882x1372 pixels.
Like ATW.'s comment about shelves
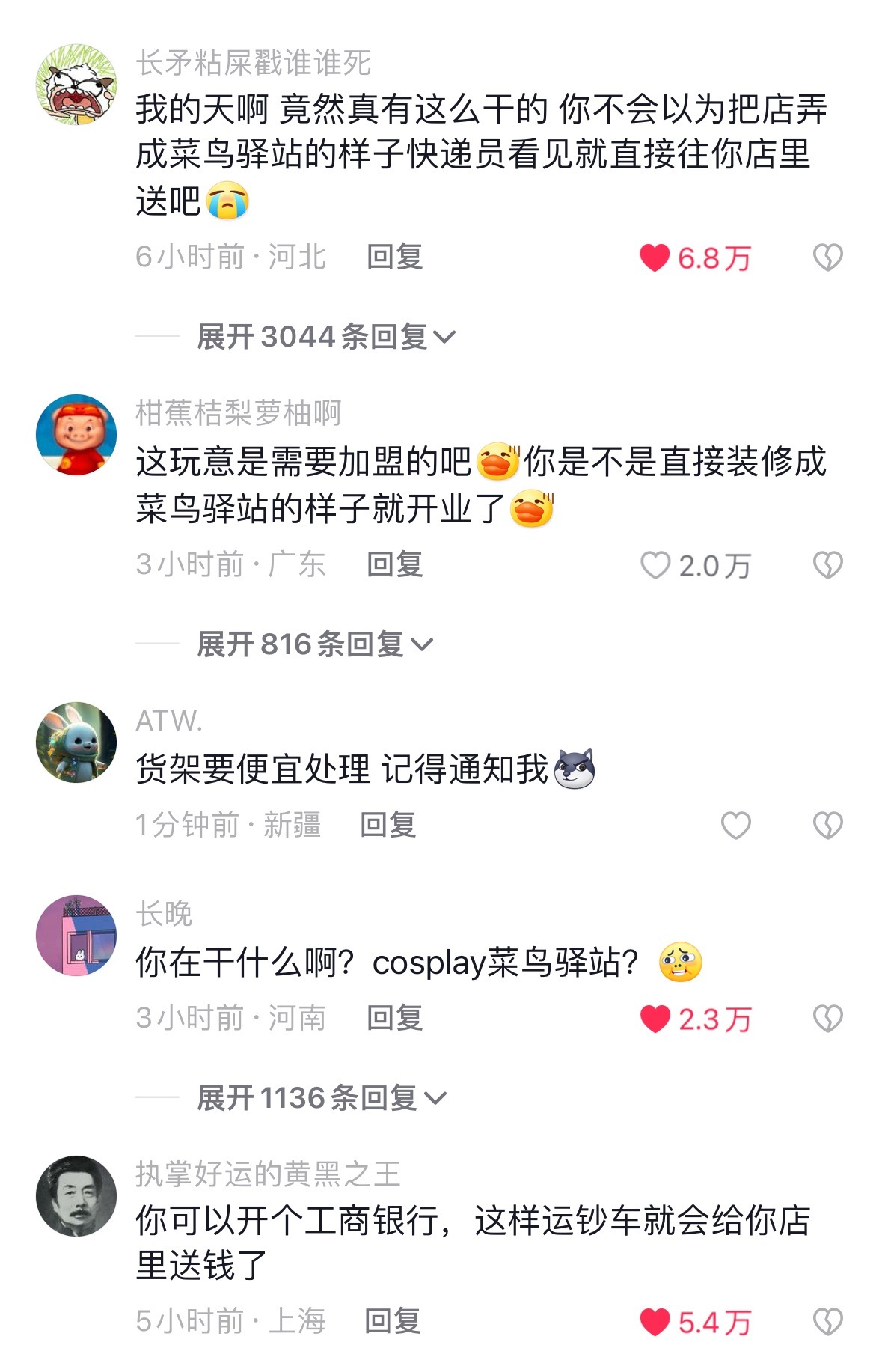735,826
